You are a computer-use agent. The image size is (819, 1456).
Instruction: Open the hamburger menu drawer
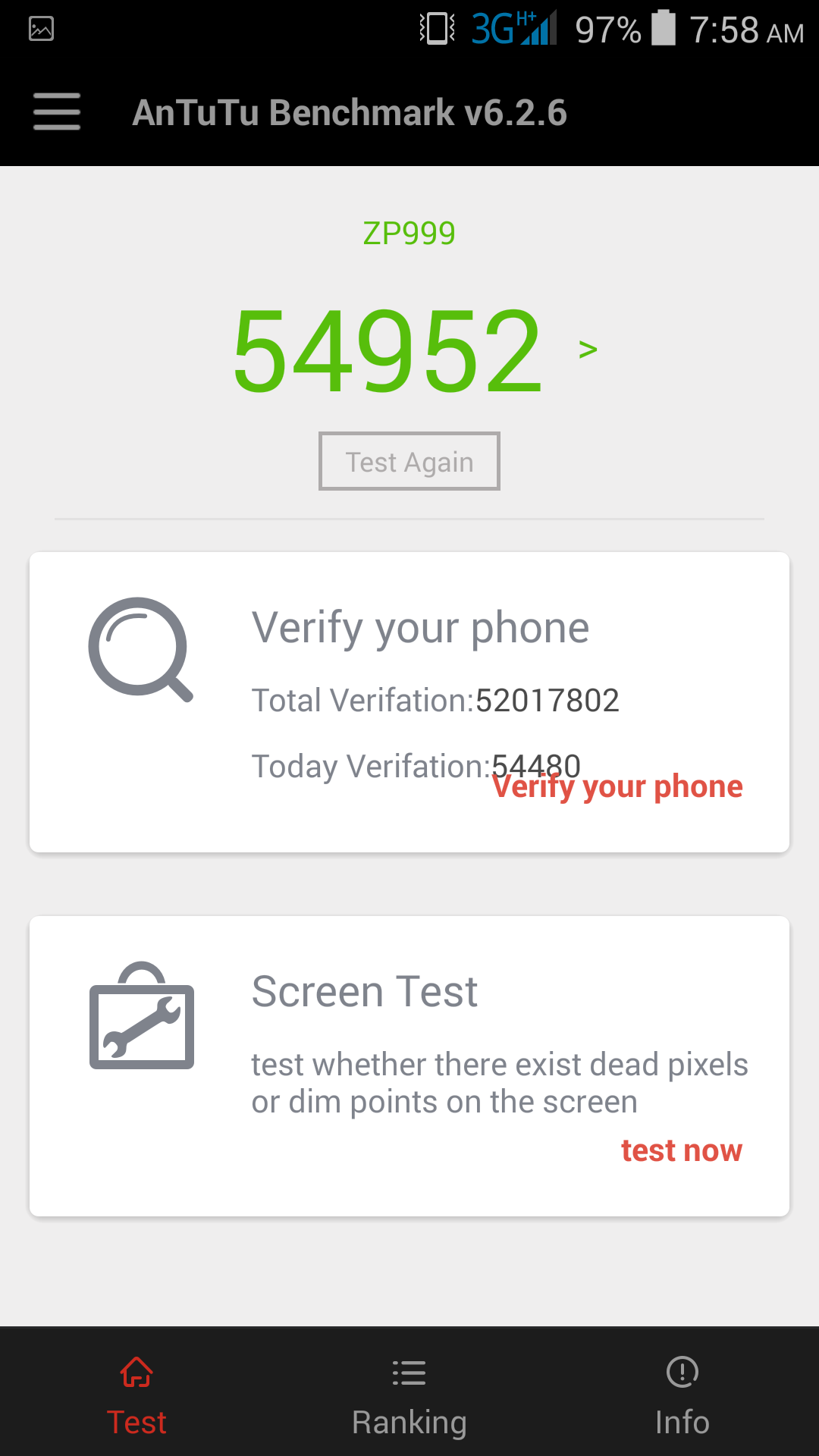tap(57, 111)
